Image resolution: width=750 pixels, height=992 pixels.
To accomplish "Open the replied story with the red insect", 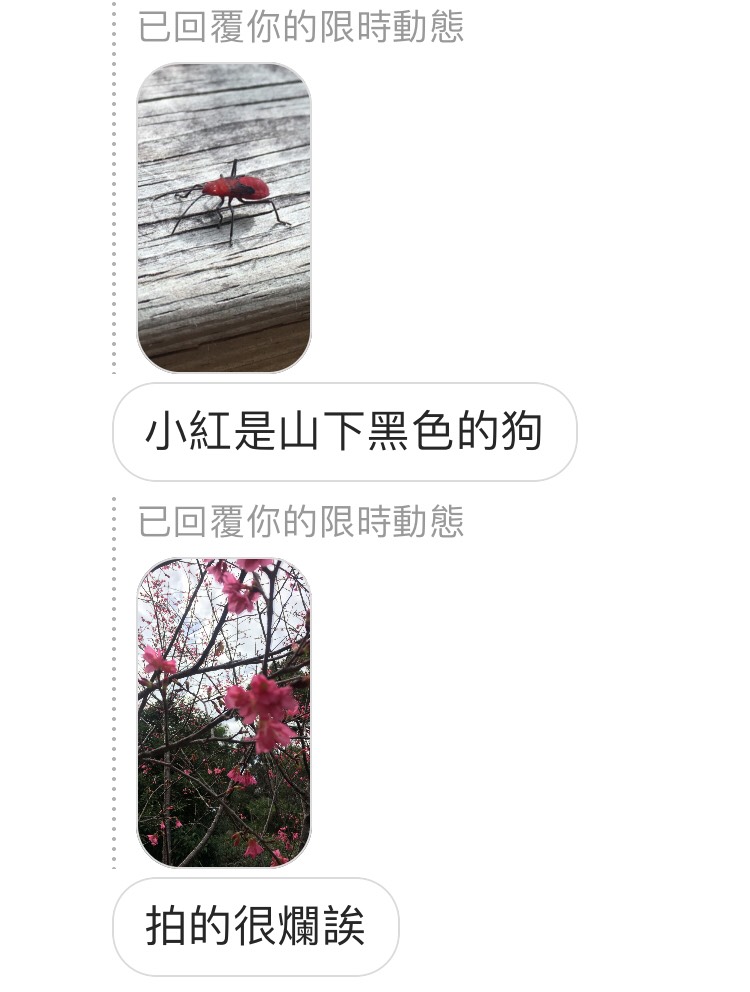I will [x=224, y=218].
